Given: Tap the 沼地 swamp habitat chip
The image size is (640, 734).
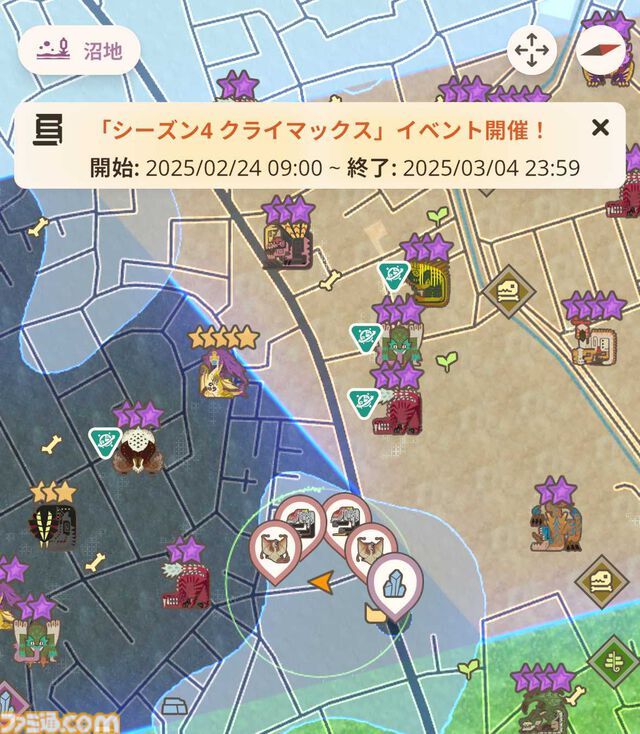Looking at the screenshot, I should point(79,50).
